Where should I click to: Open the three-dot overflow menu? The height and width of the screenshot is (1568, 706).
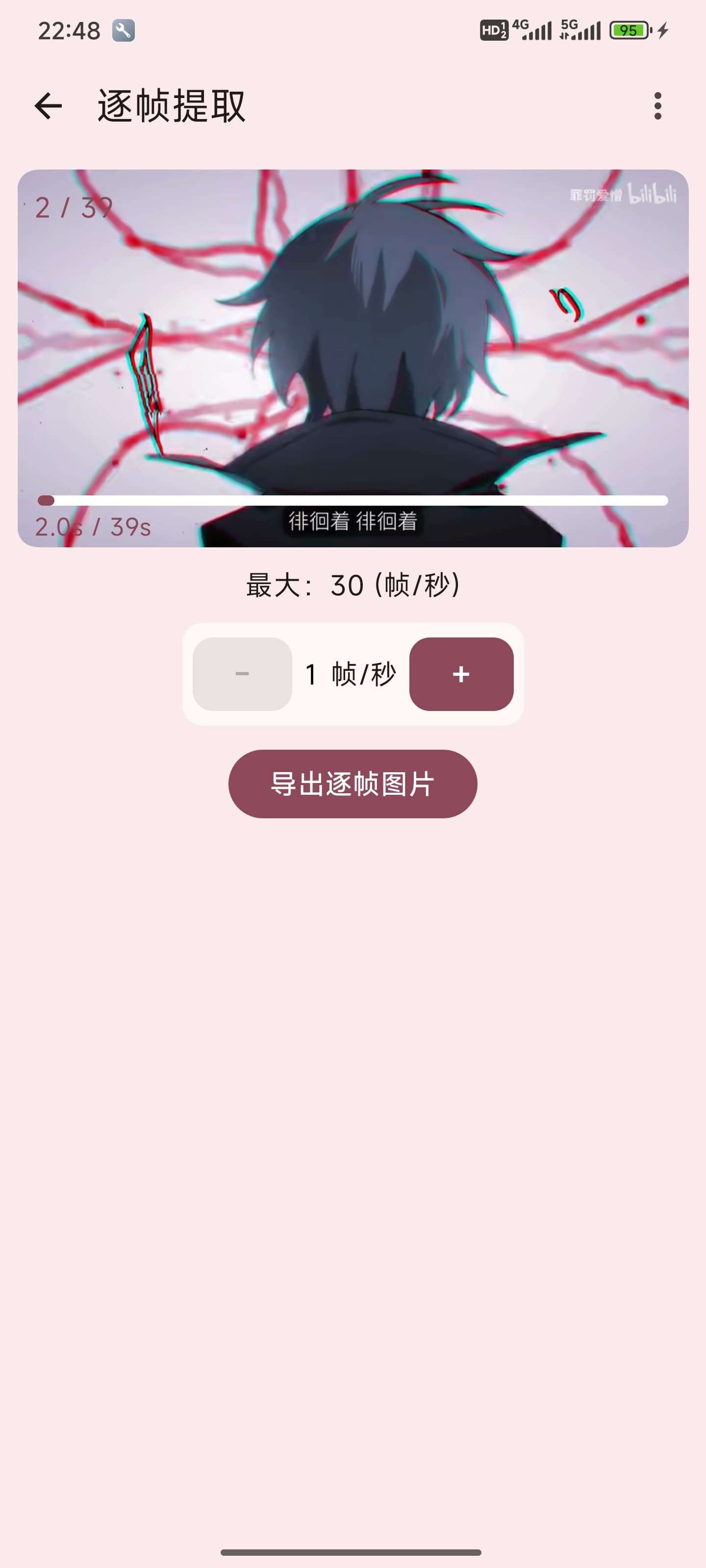tap(657, 106)
